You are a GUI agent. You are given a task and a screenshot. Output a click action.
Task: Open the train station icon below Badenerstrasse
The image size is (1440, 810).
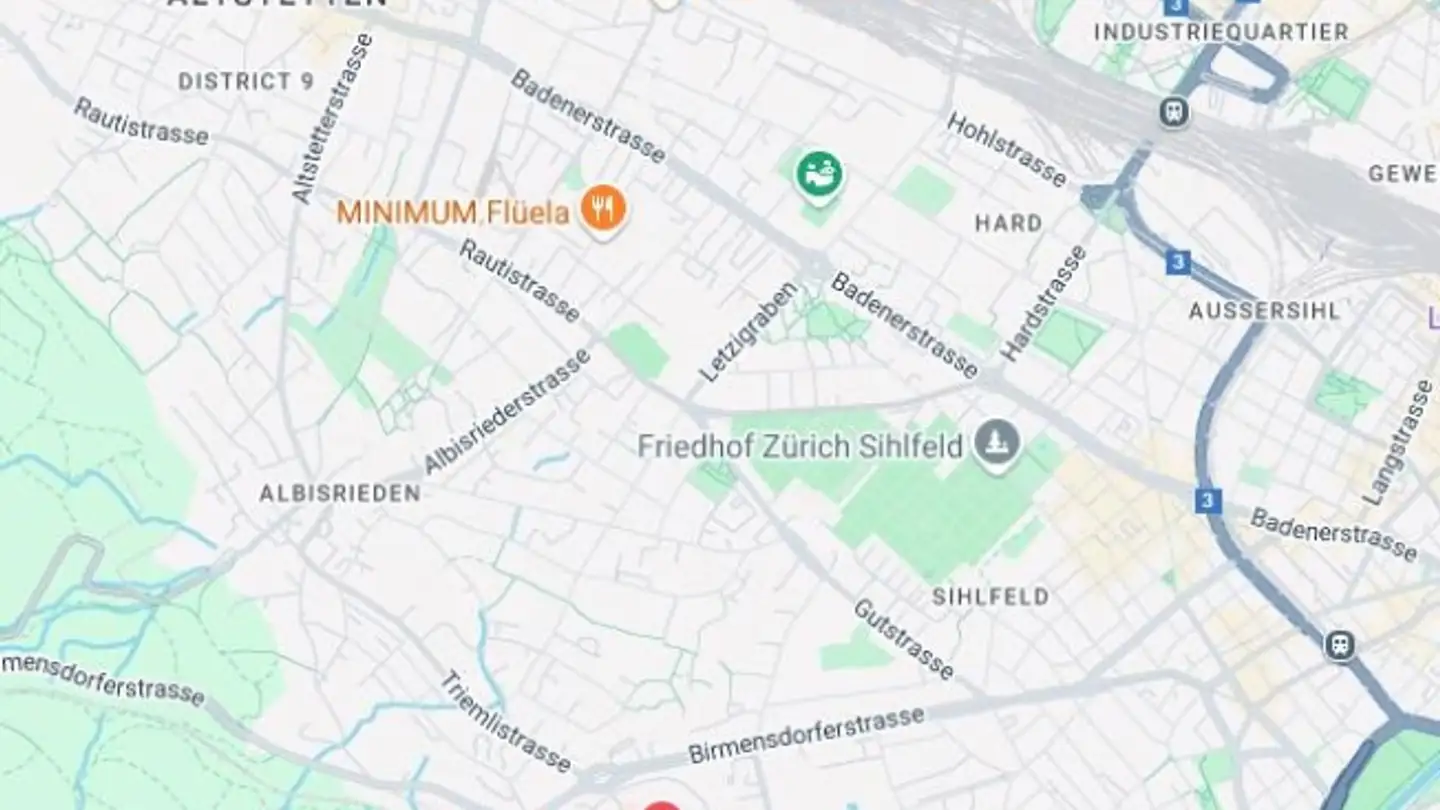[x=1339, y=645]
